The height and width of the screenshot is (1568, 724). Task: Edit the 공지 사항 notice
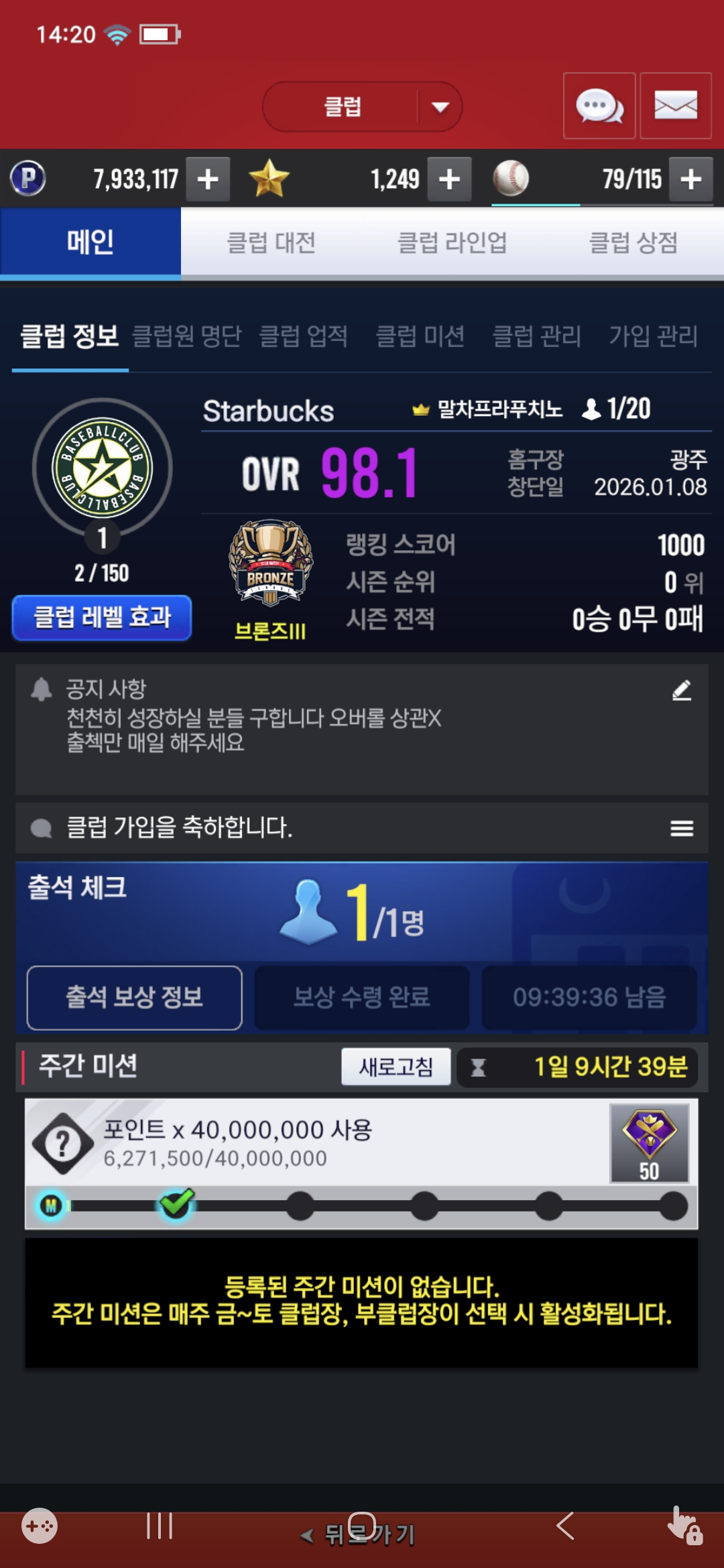(x=681, y=691)
